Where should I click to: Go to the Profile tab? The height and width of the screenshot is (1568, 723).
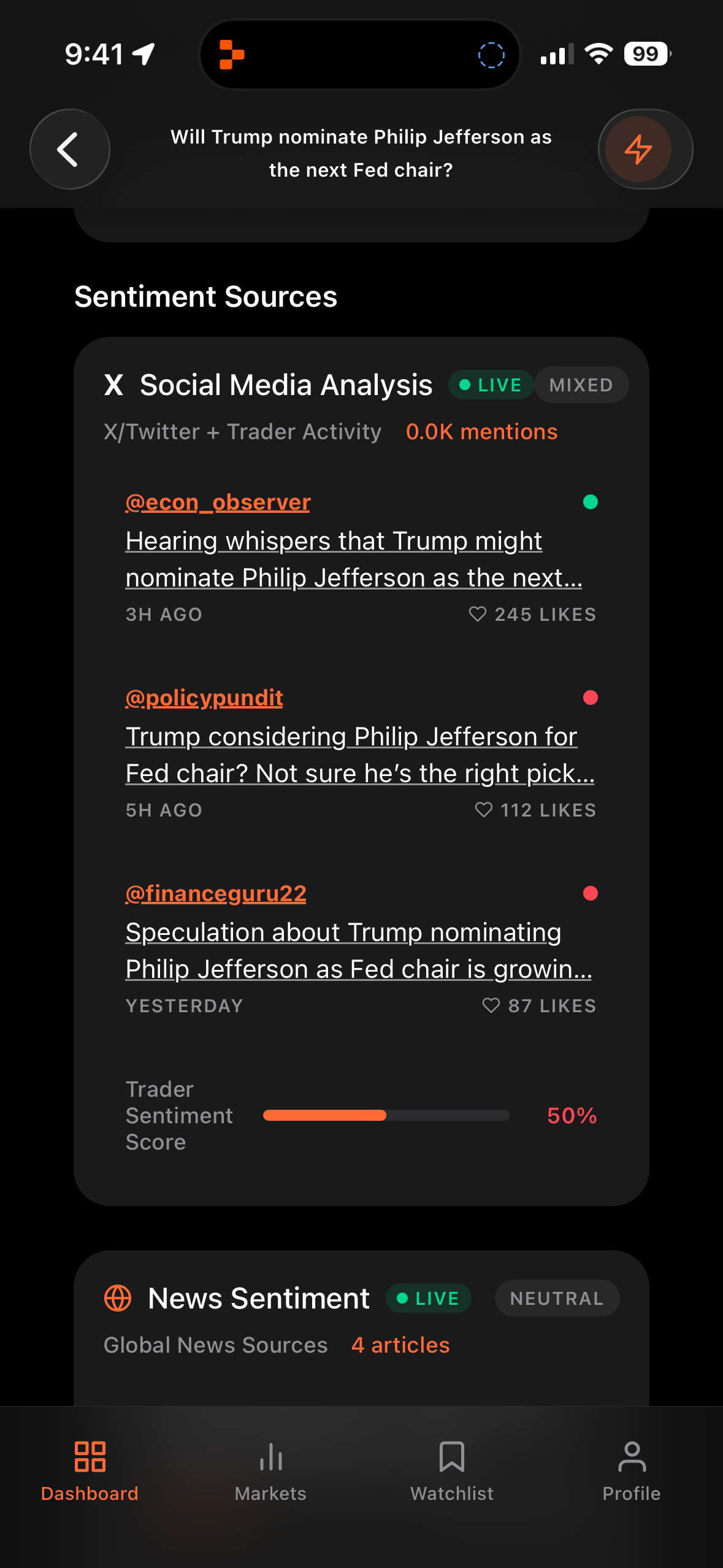coord(632,1469)
